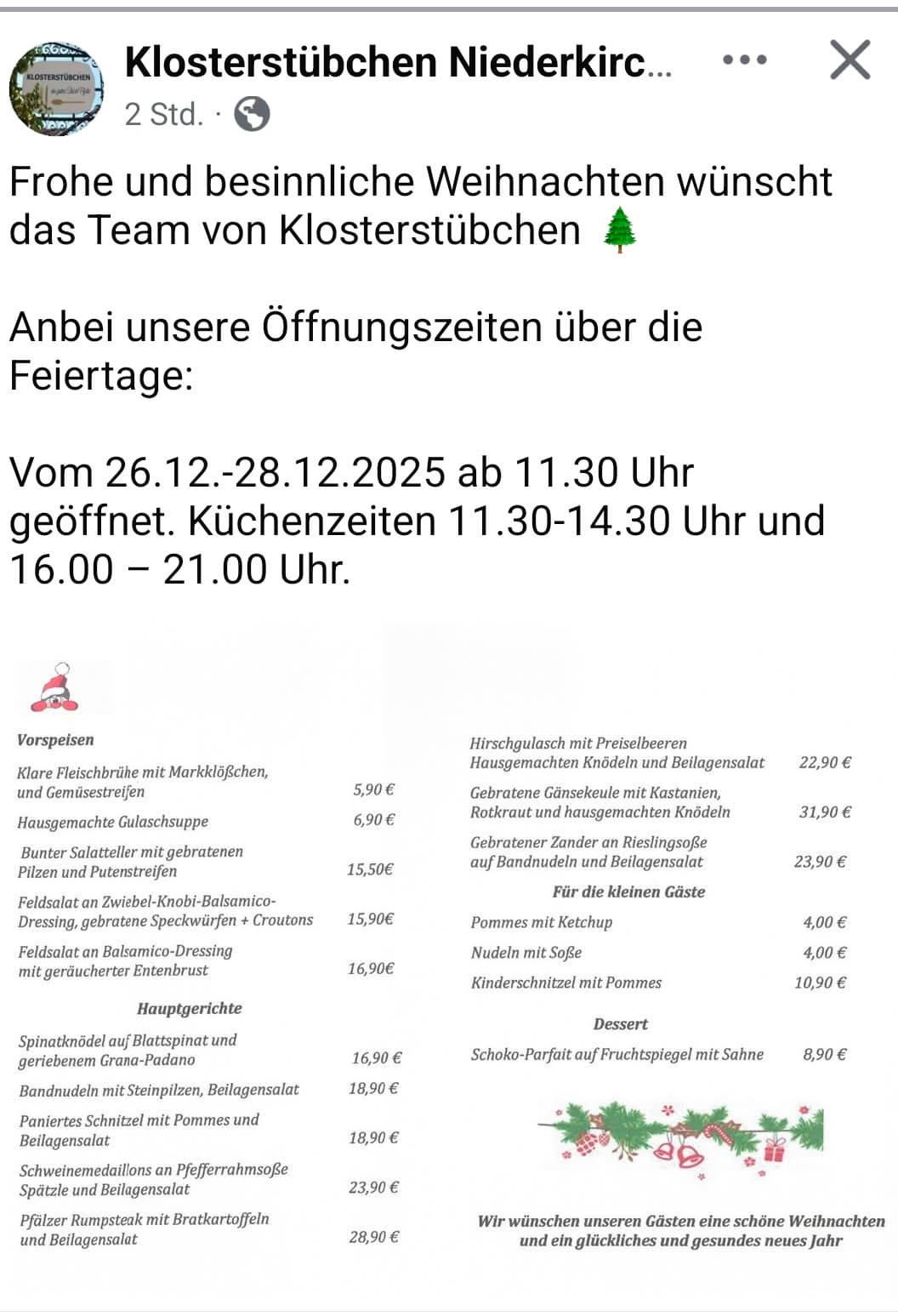Open Klosterstübchen Niederkirchen's profile picture
This screenshot has width=898, height=1316.
pyautogui.click(x=57, y=88)
